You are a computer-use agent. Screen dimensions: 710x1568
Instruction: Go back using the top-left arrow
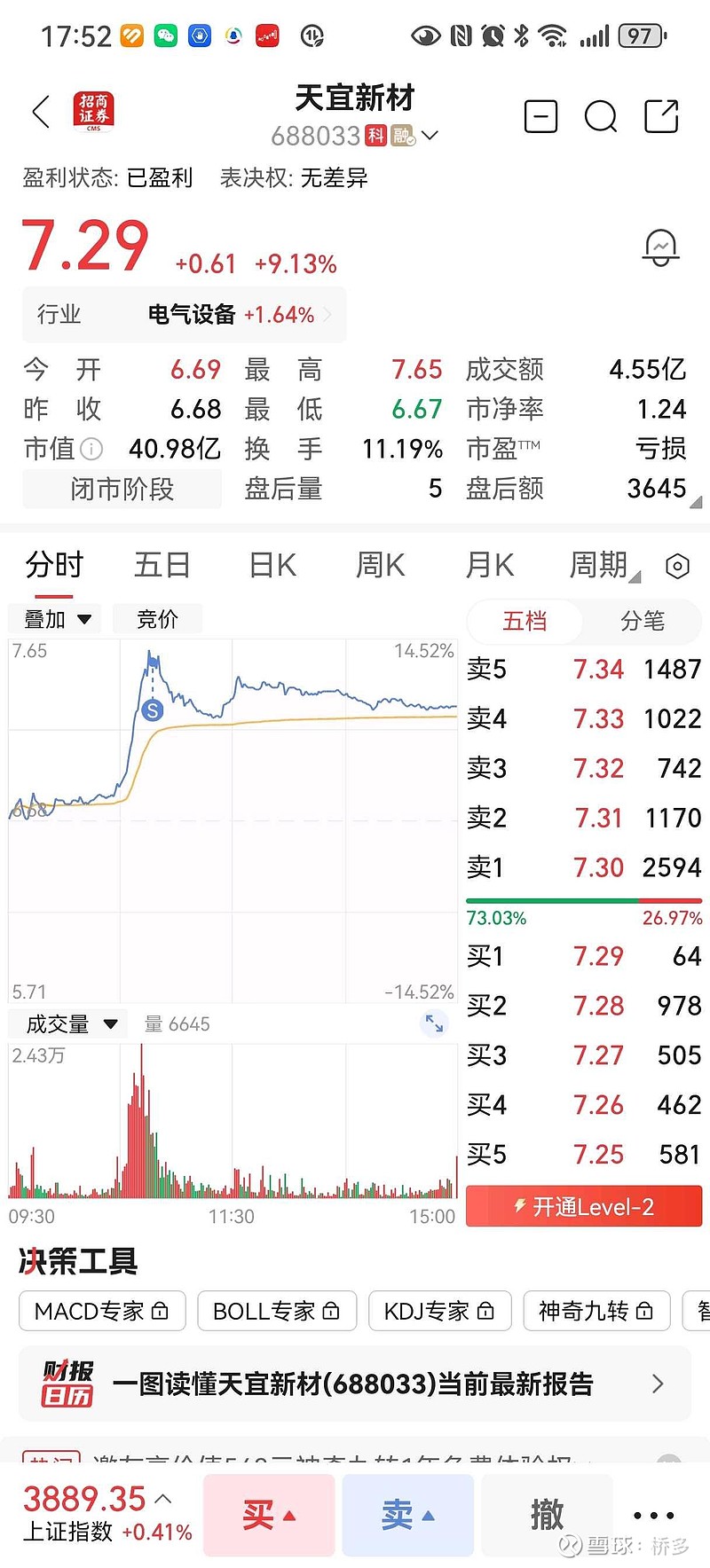[x=41, y=114]
